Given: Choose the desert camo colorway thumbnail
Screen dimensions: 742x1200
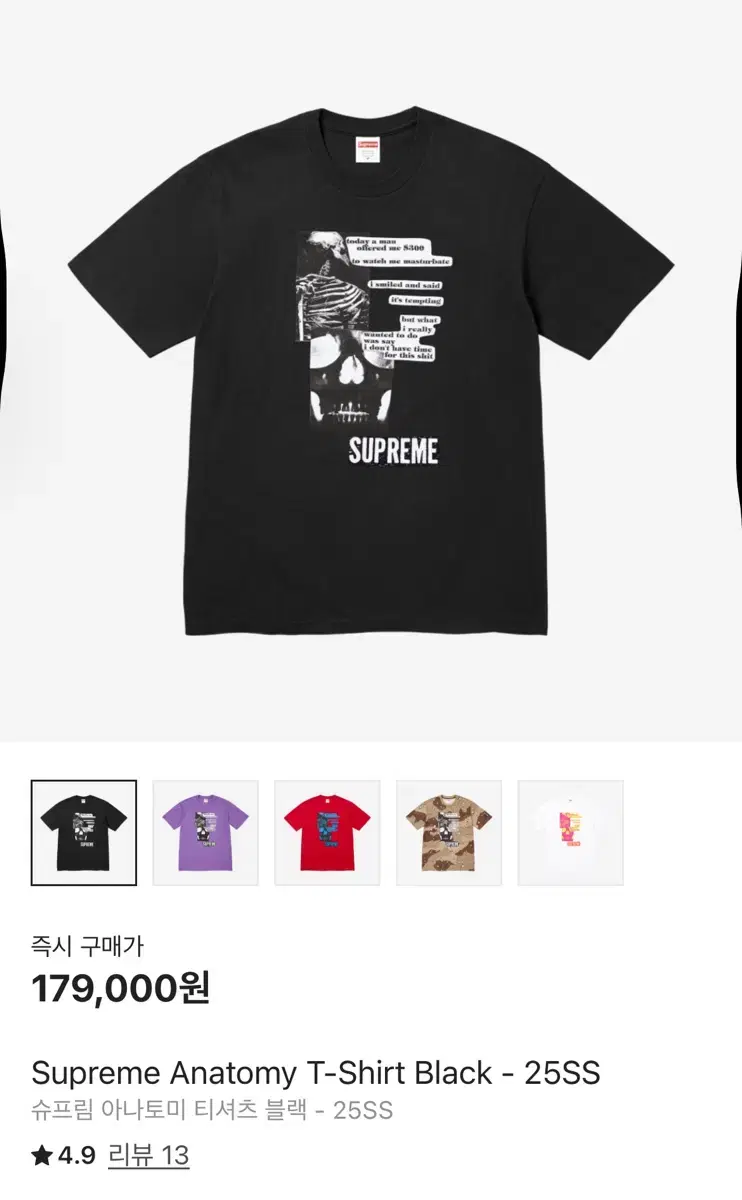Looking at the screenshot, I should tap(450, 833).
